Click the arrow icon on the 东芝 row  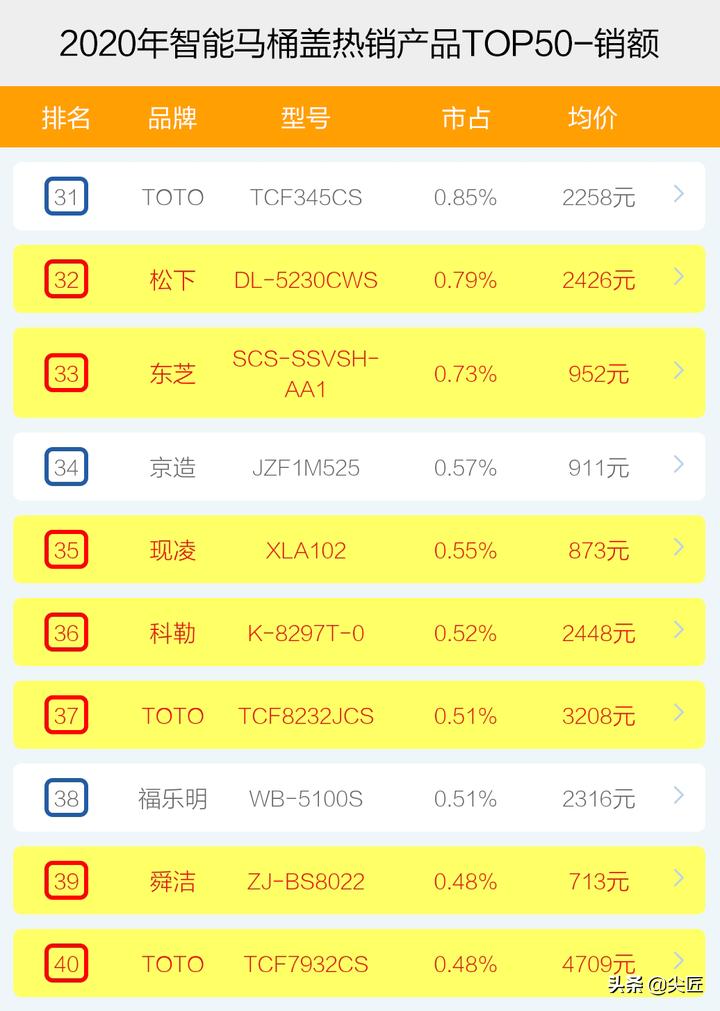[679, 373]
